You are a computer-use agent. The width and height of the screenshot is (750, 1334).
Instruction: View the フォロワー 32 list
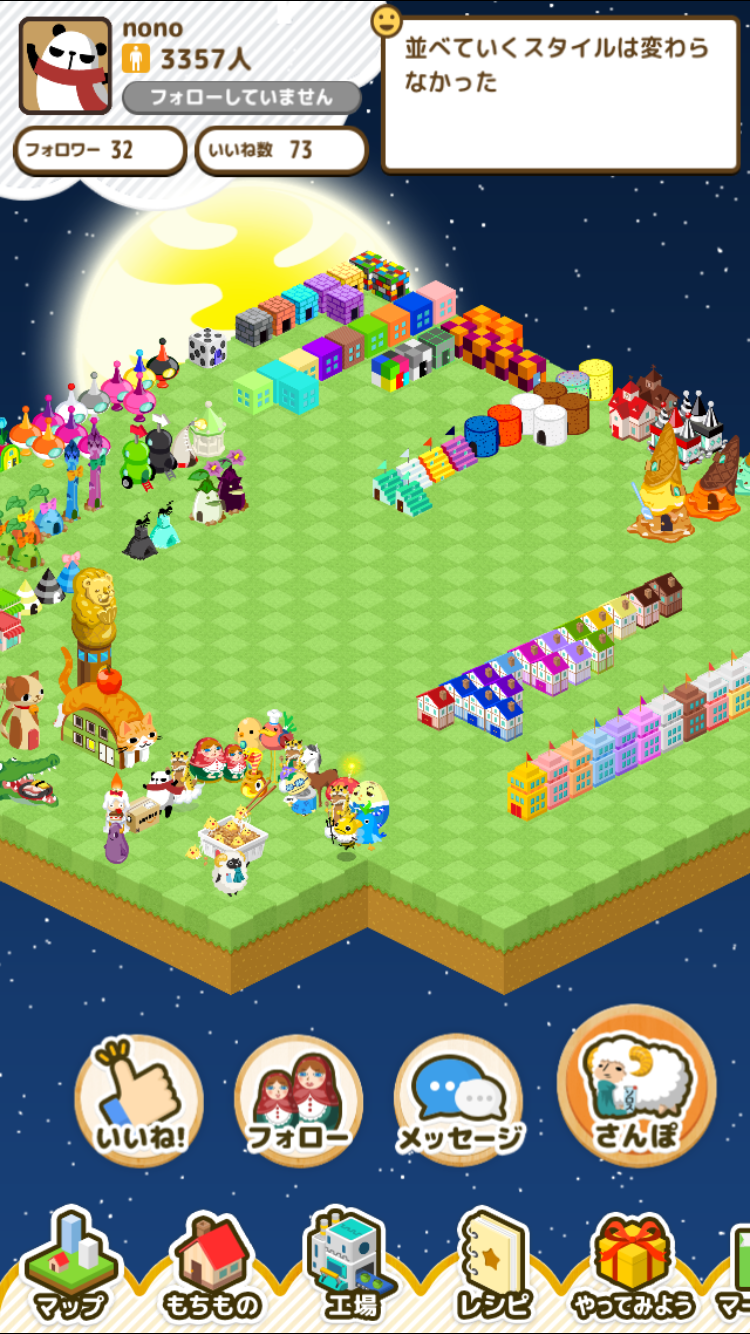pyautogui.click(x=99, y=150)
